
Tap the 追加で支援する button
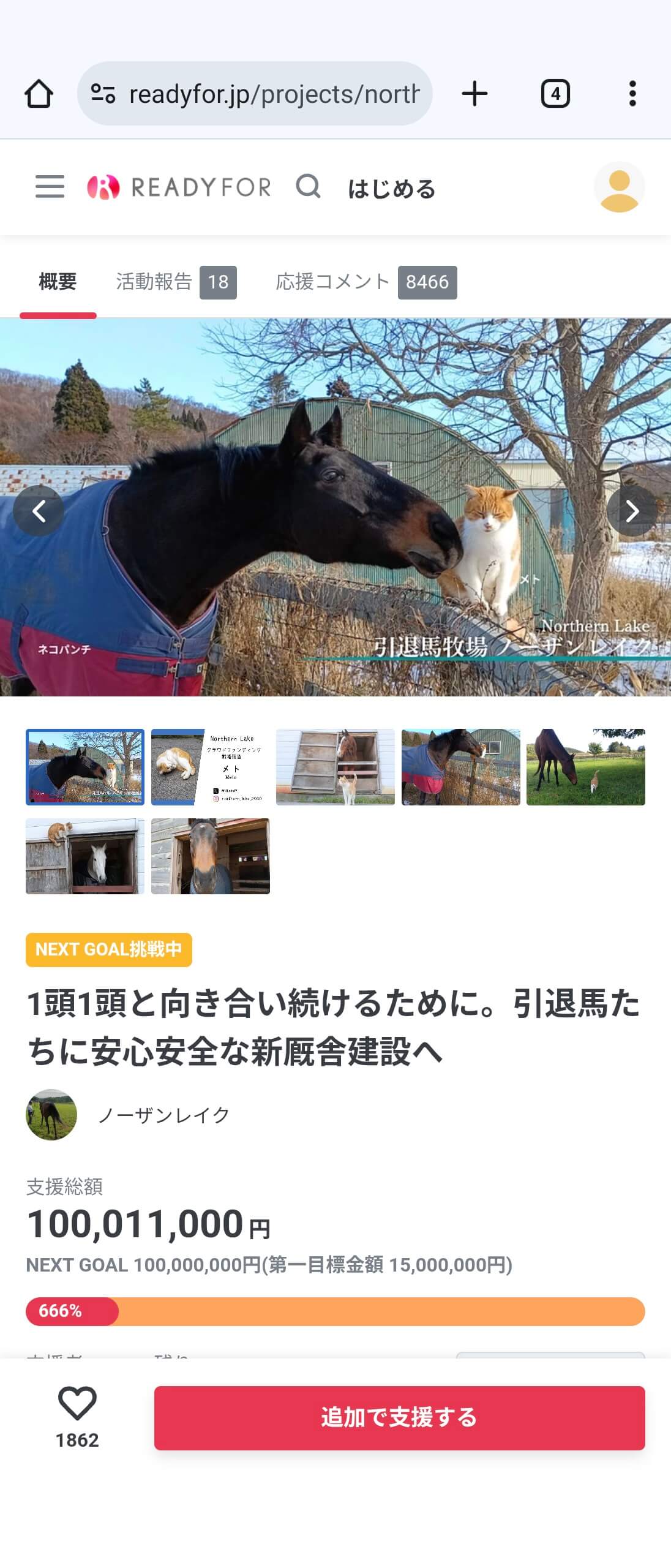tap(399, 1417)
